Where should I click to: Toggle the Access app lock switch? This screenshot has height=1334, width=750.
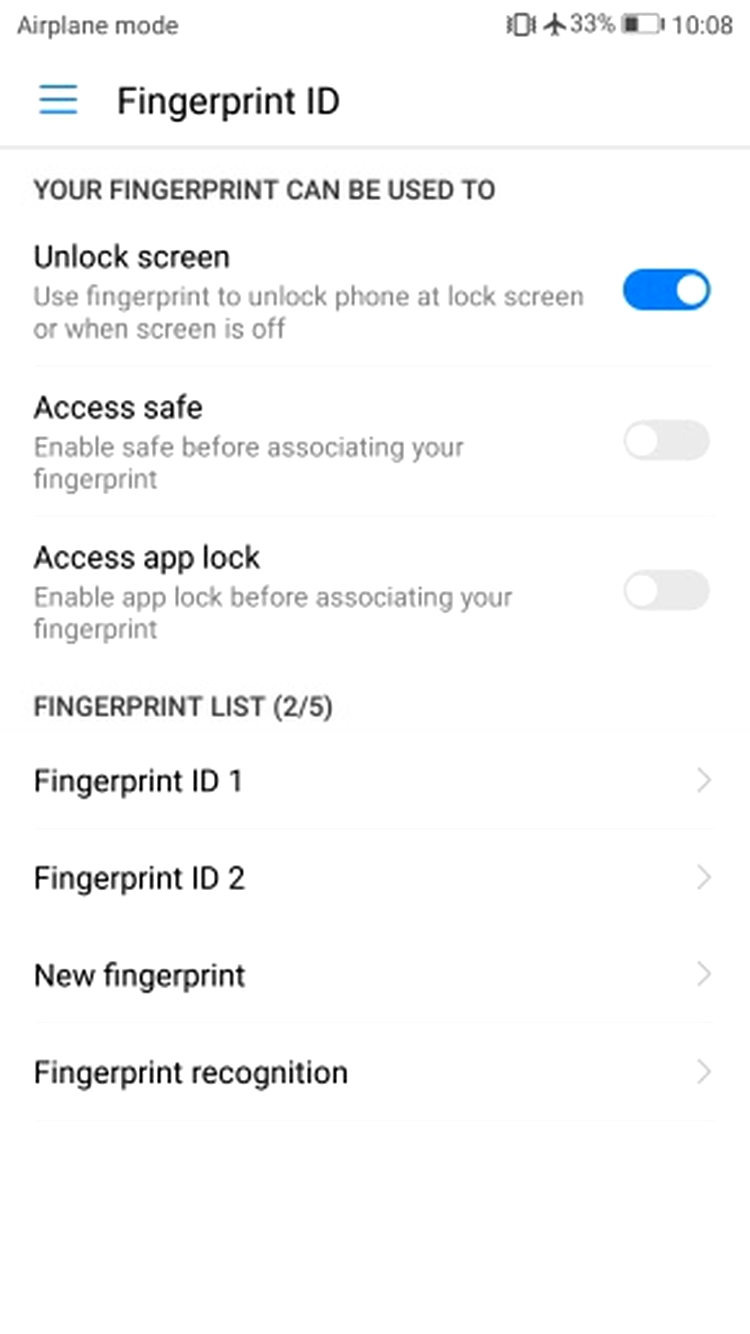click(666, 591)
